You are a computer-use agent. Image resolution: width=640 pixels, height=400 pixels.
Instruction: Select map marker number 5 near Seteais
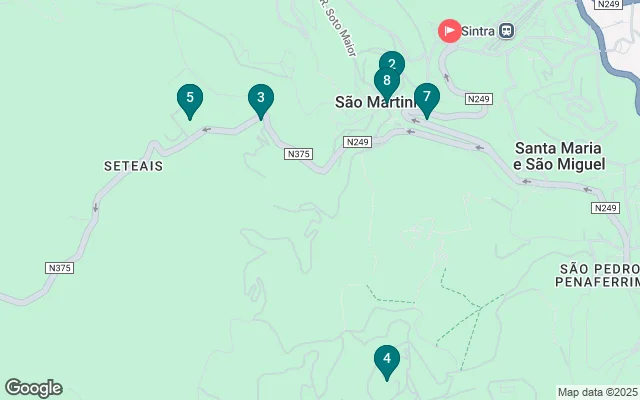[x=189, y=98]
